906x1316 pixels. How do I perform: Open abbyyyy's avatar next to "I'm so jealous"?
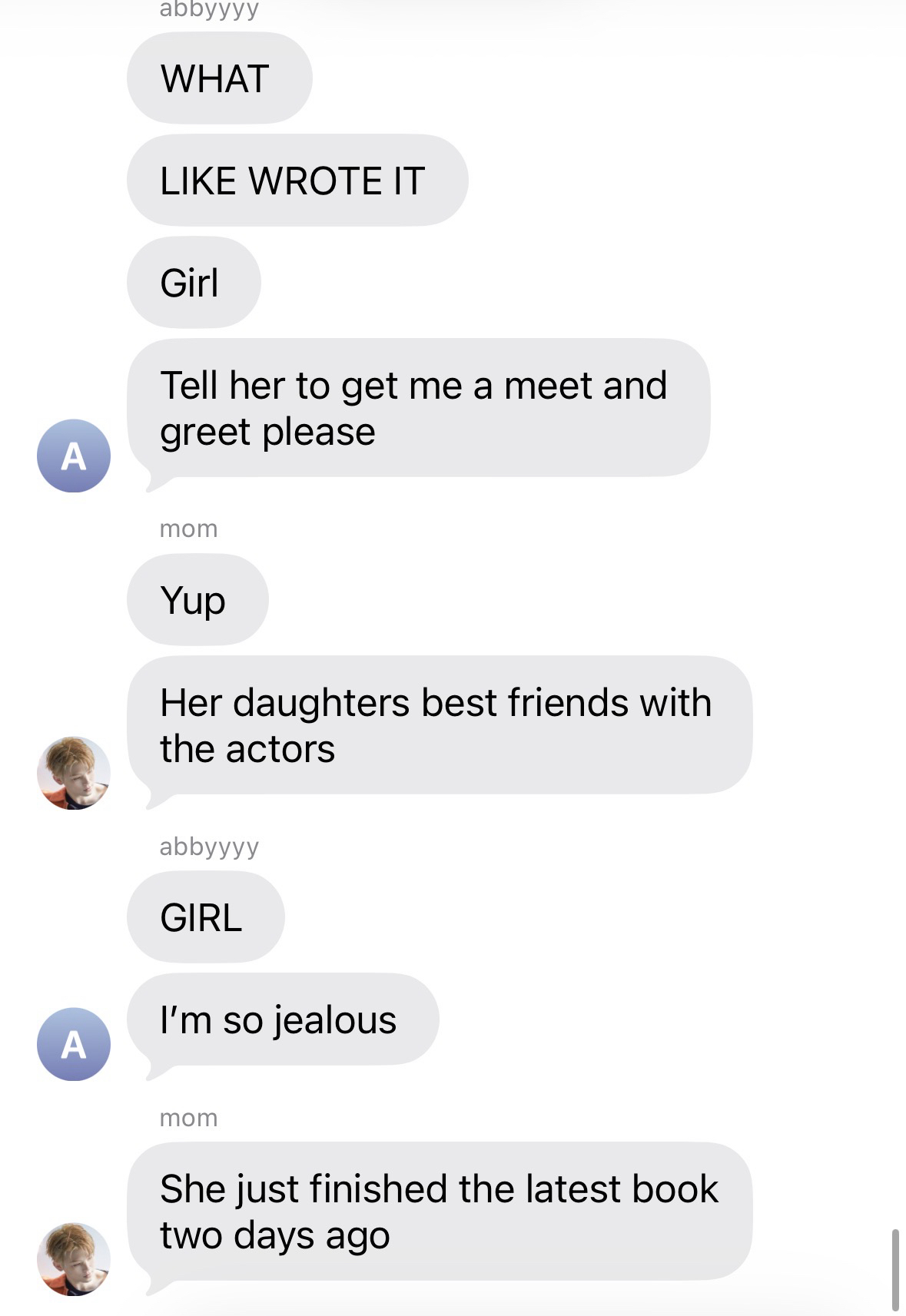(74, 1044)
